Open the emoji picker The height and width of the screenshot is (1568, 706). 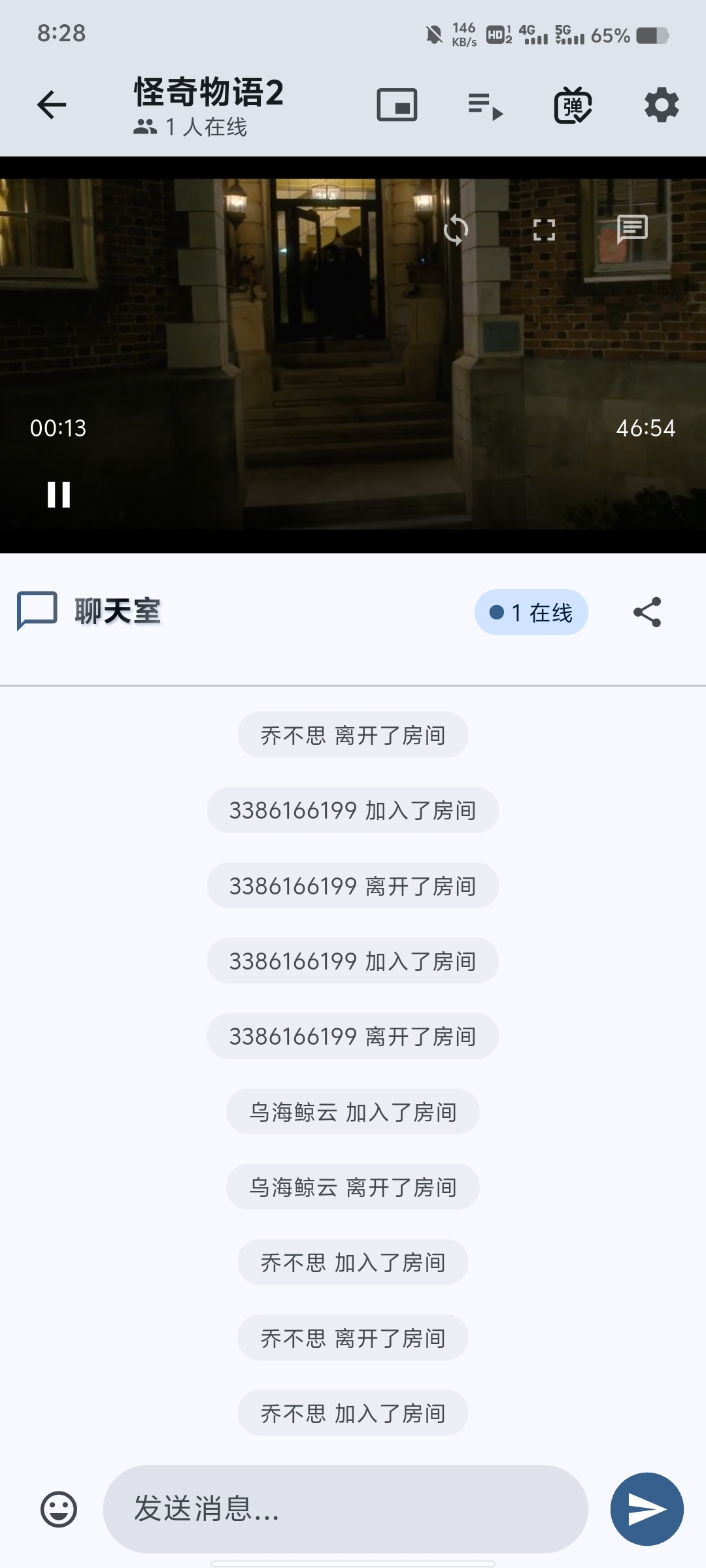tap(59, 1509)
